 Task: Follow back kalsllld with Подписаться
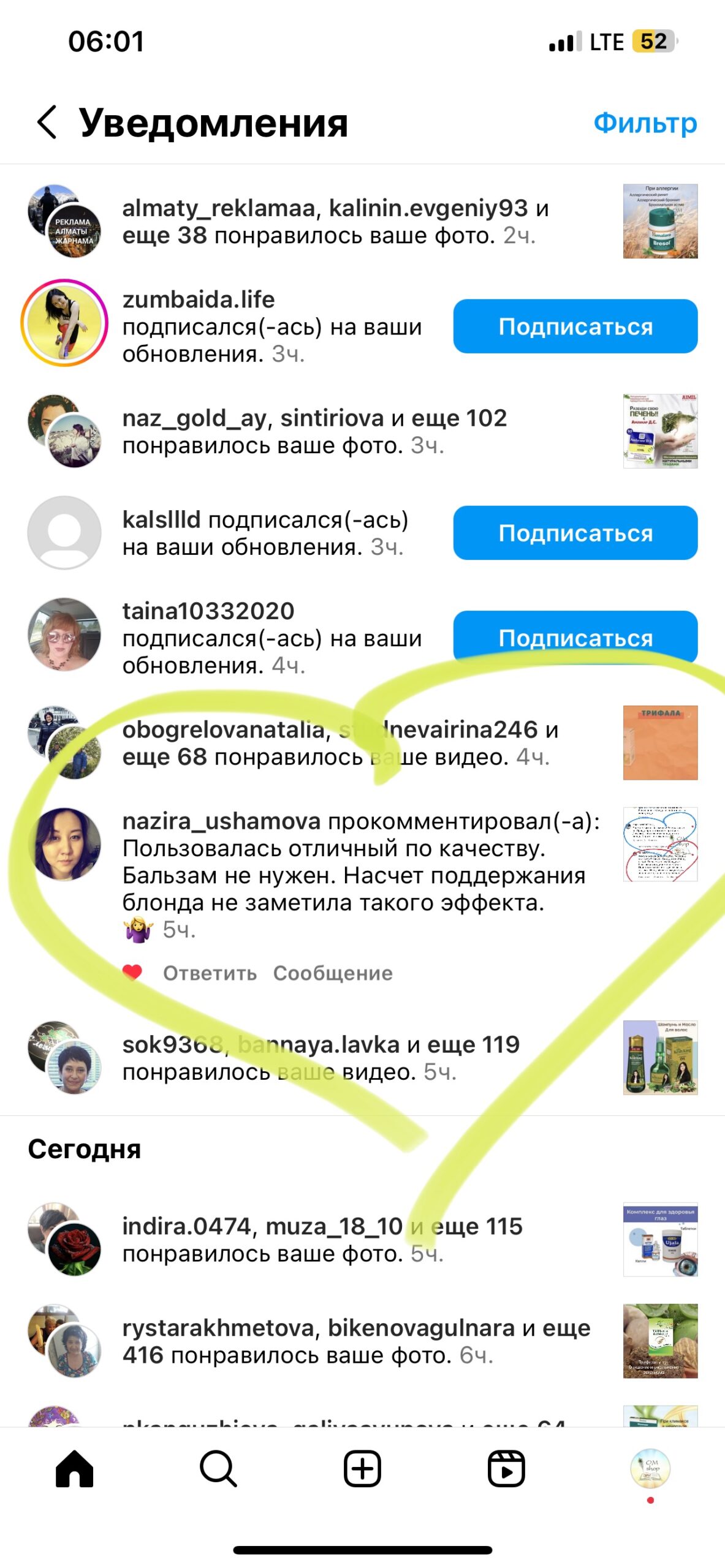pos(575,533)
